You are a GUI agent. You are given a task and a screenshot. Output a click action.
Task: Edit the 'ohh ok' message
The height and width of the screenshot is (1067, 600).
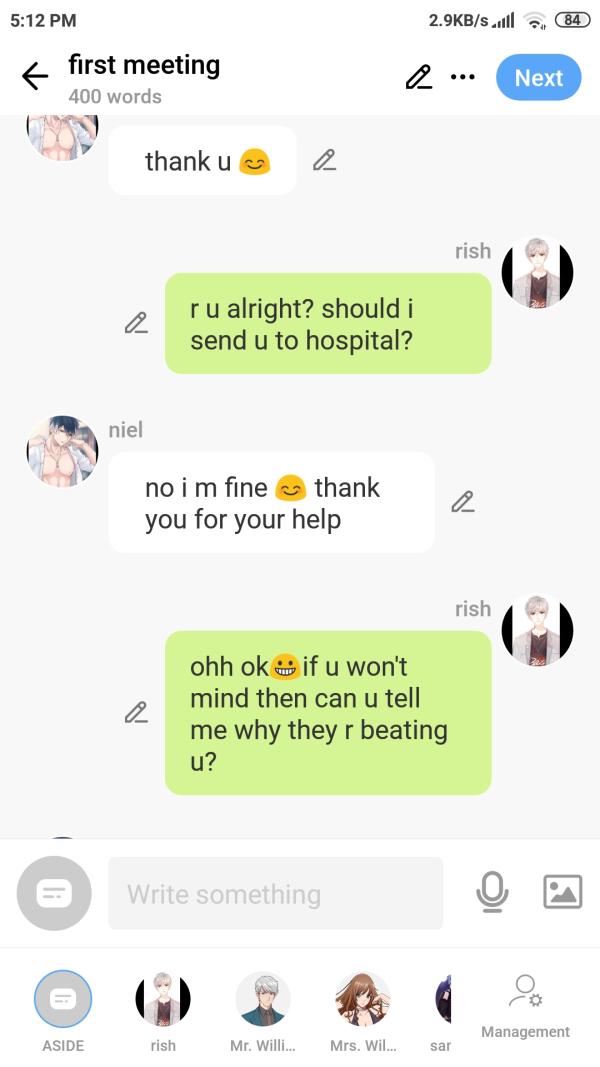[136, 713]
